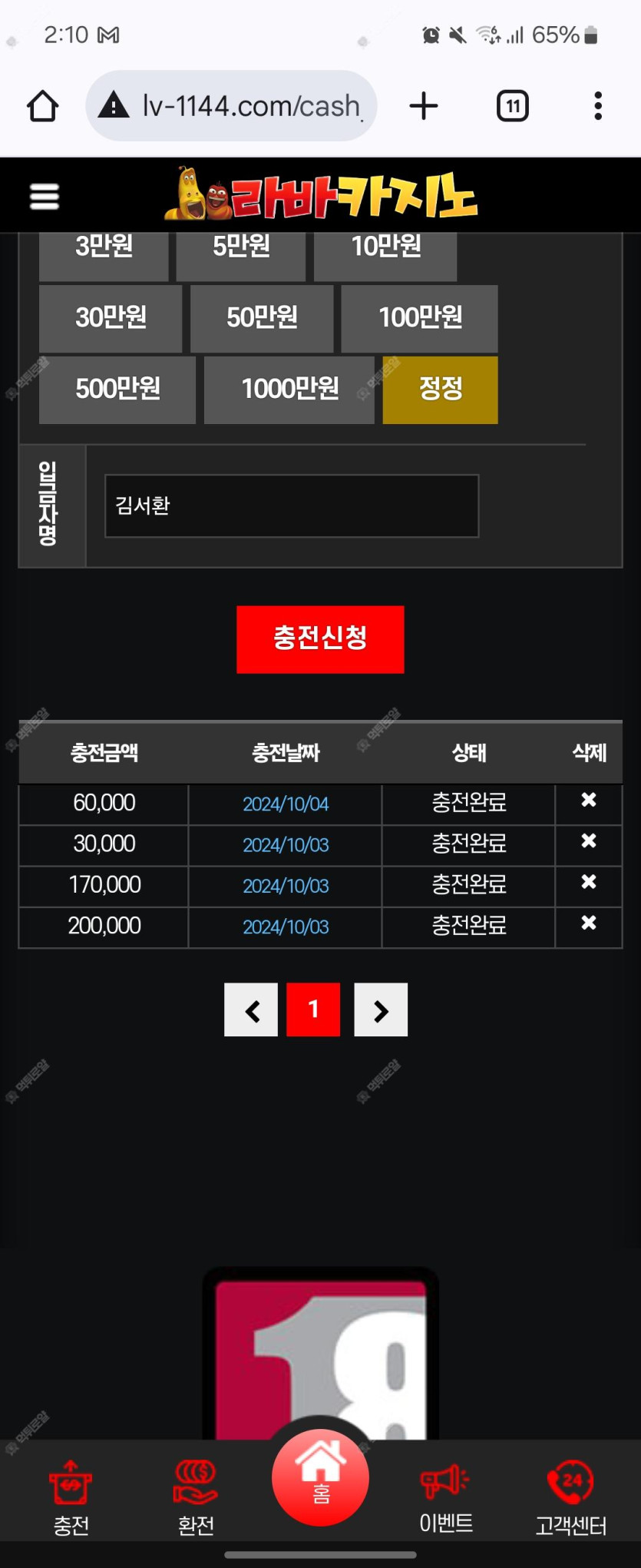
Task: Select the 100만원 amount button
Action: (419, 317)
